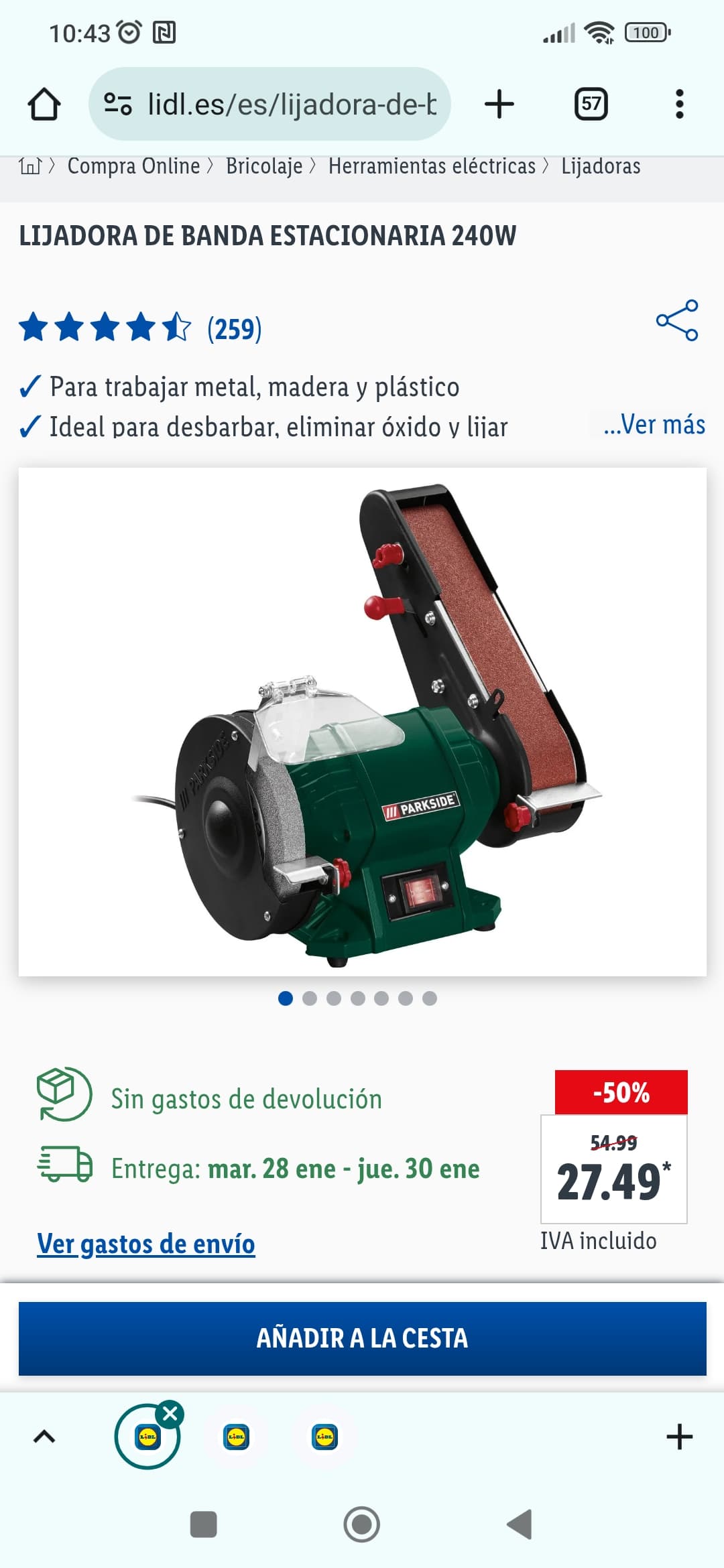Open a new browser tab
This screenshot has height=1568, width=724.
499,105
